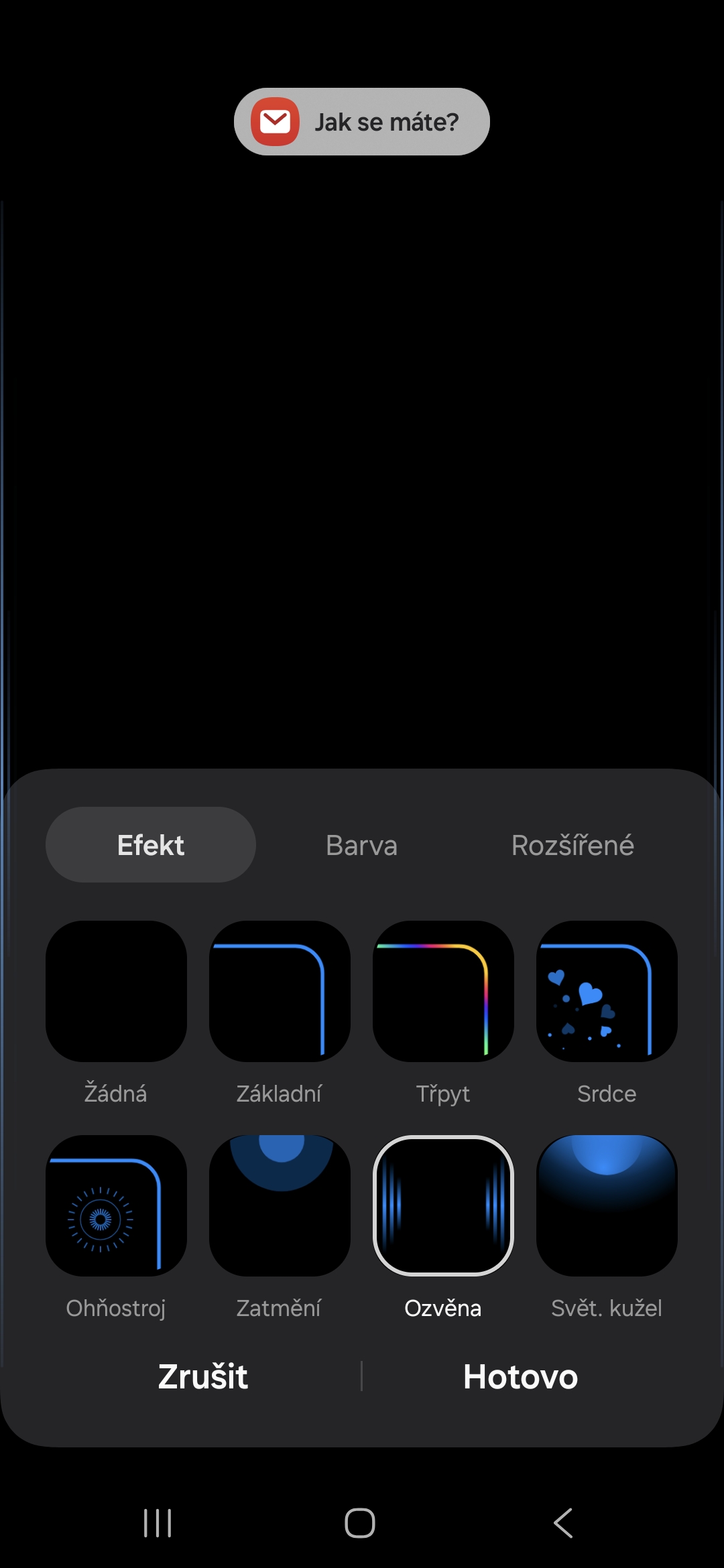Open recent apps from navigation bar
The image size is (724, 1568).
coord(158,1523)
